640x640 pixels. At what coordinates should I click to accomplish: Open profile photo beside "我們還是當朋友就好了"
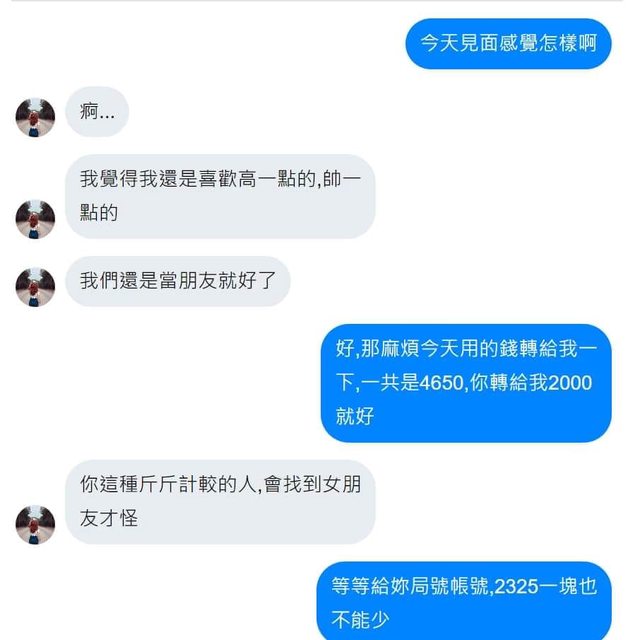point(35,287)
